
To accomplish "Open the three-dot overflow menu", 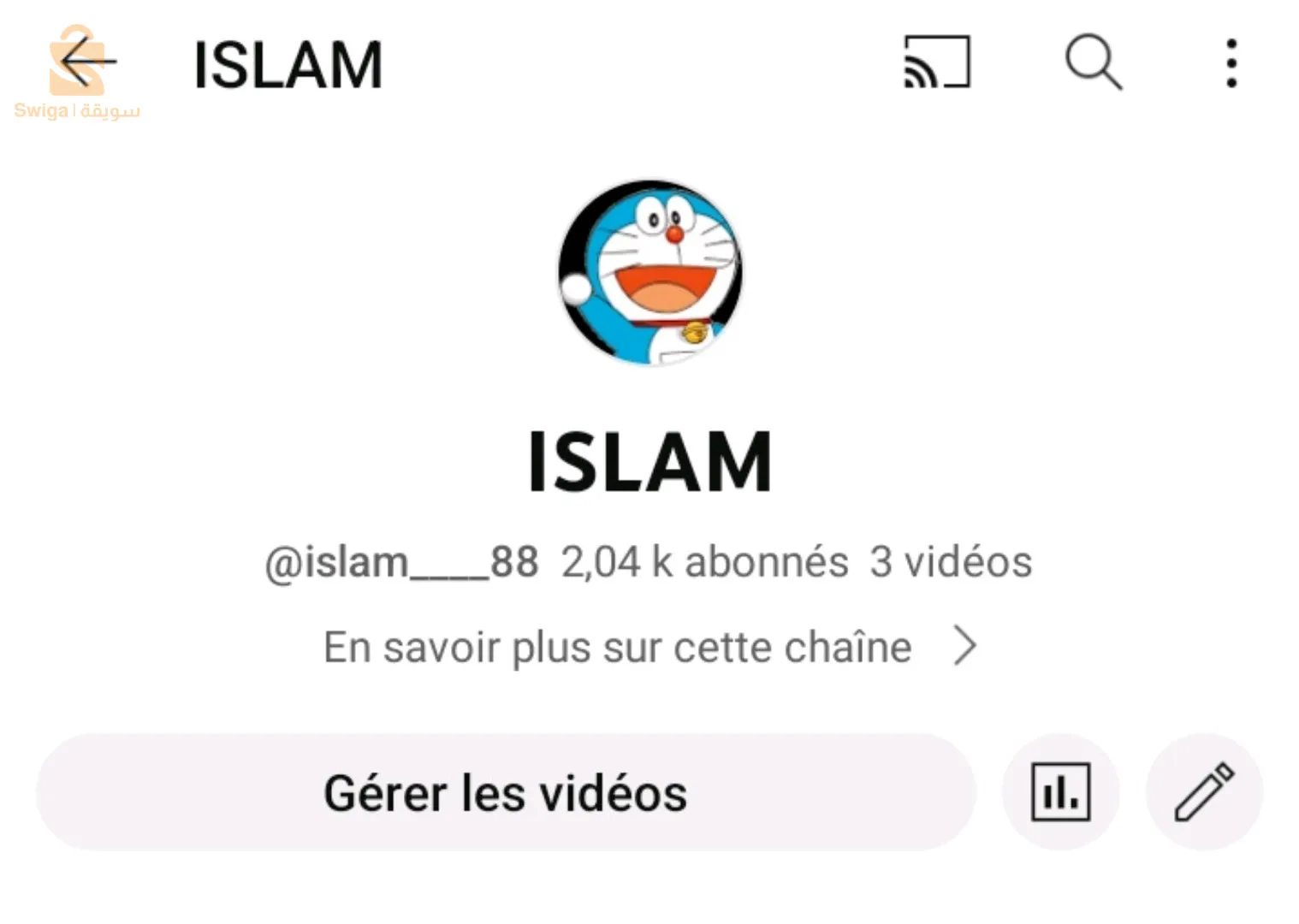I will tap(1231, 62).
